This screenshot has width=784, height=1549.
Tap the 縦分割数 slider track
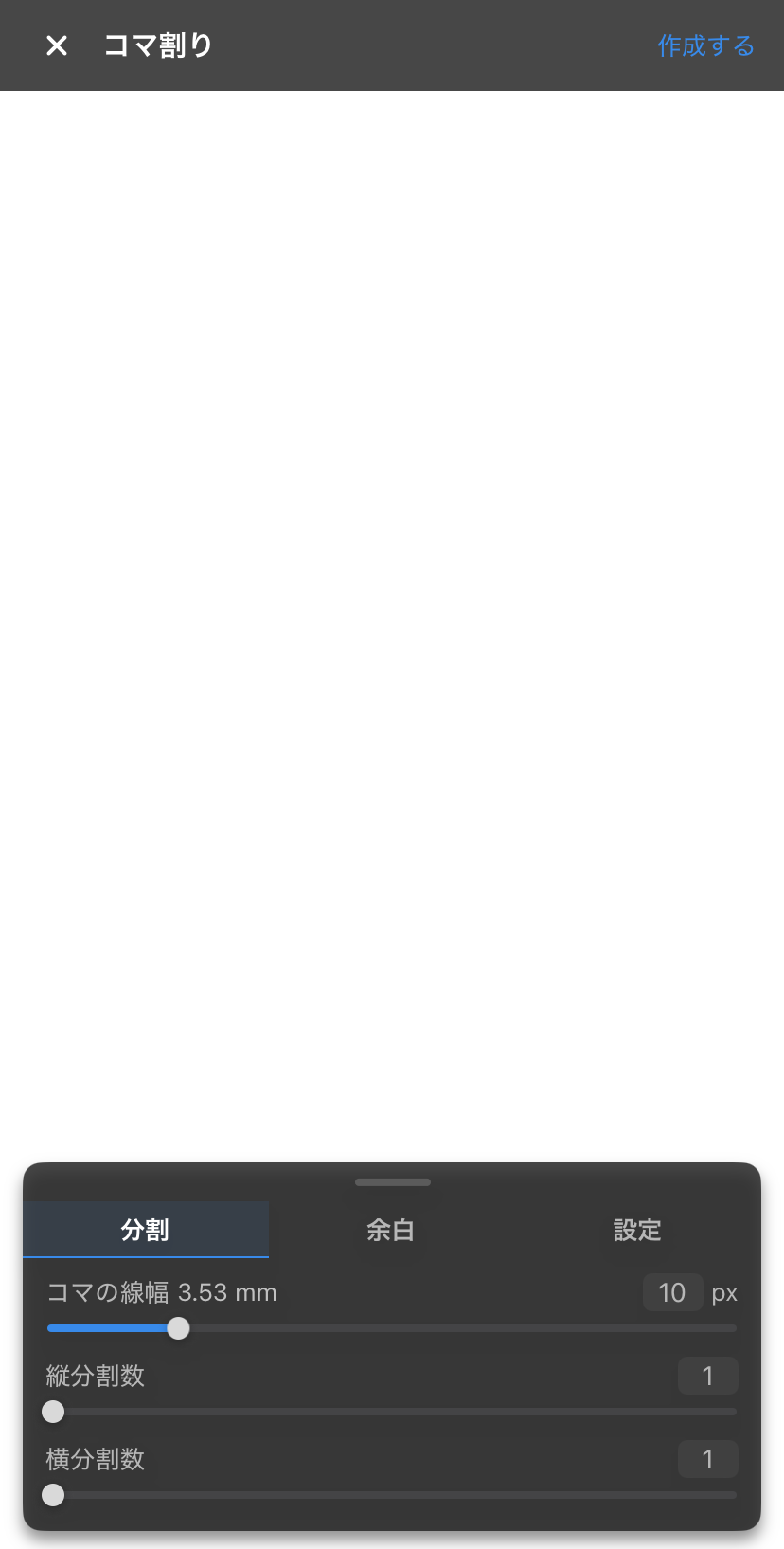(392, 1412)
